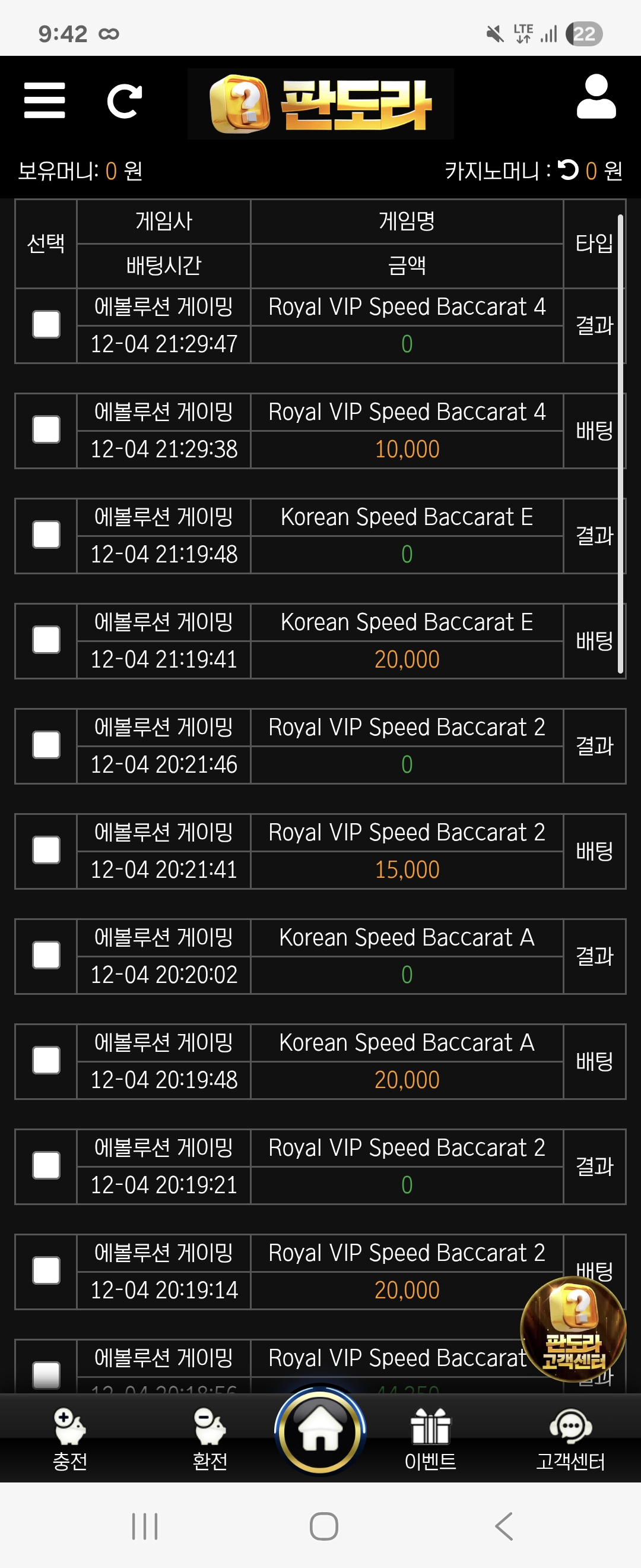Select checkbox for Korean Speed Baccarat E 배팅 row
This screenshot has width=641, height=1568.
pyautogui.click(x=45, y=641)
